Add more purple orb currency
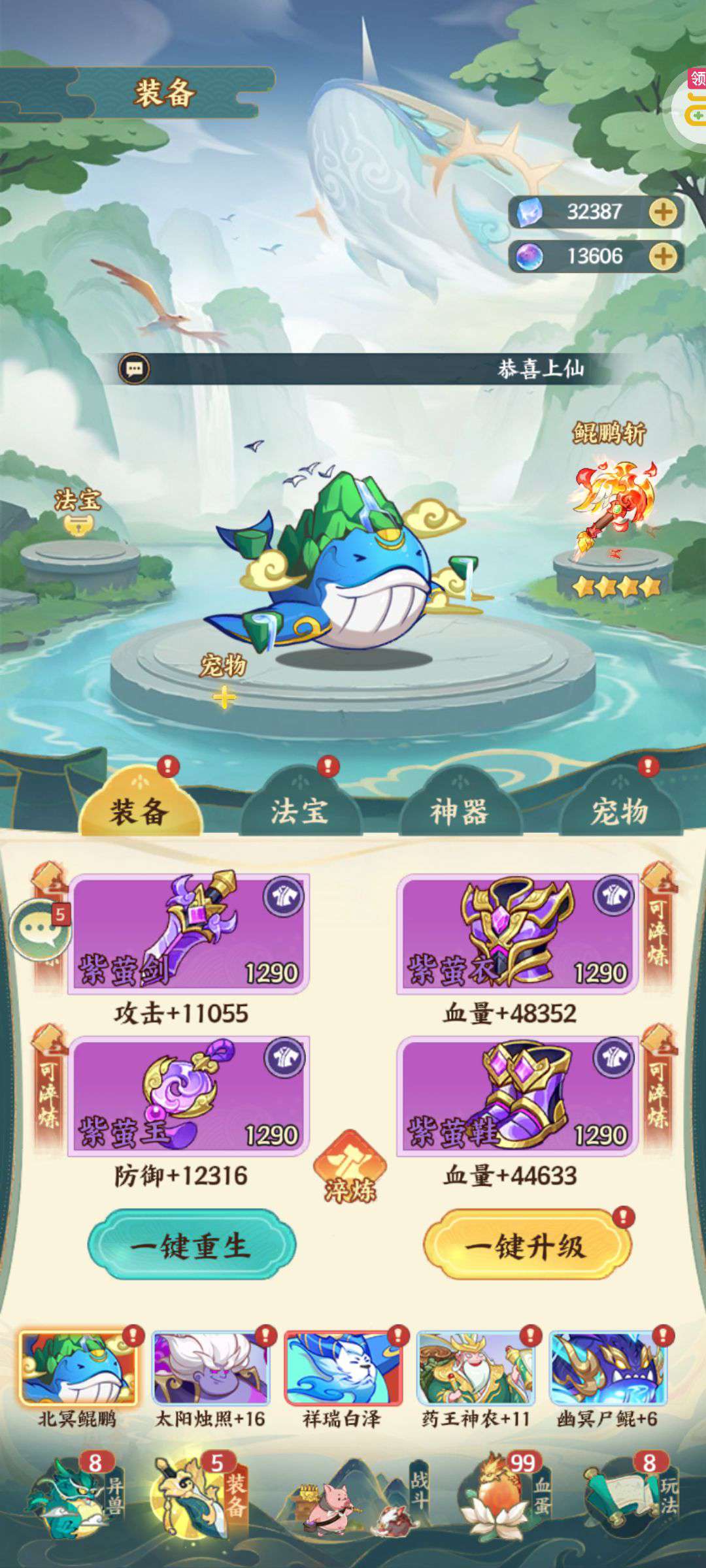Screen dimensions: 706x1568 pyautogui.click(x=663, y=256)
